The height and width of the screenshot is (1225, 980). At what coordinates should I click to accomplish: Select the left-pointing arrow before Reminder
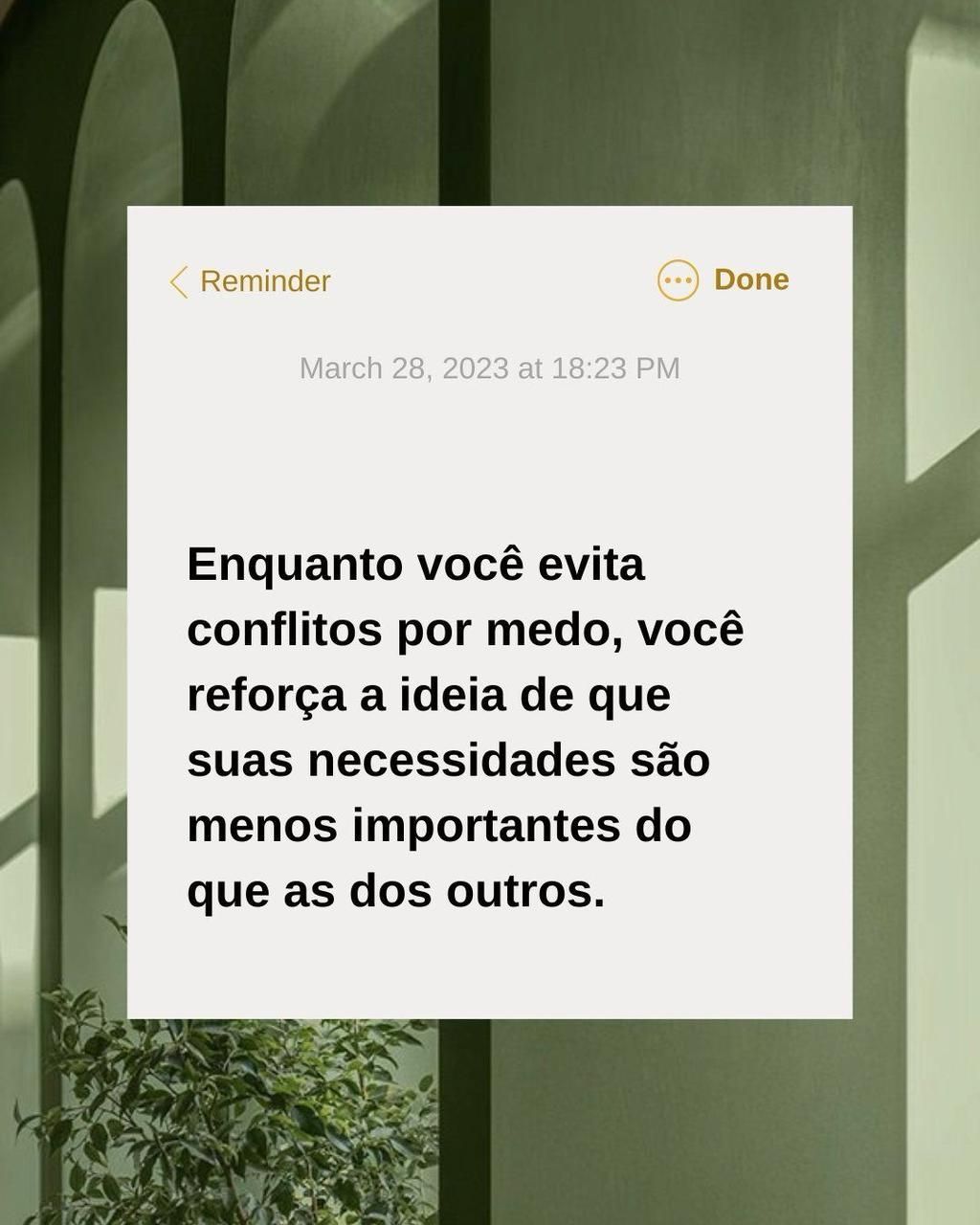click(178, 281)
